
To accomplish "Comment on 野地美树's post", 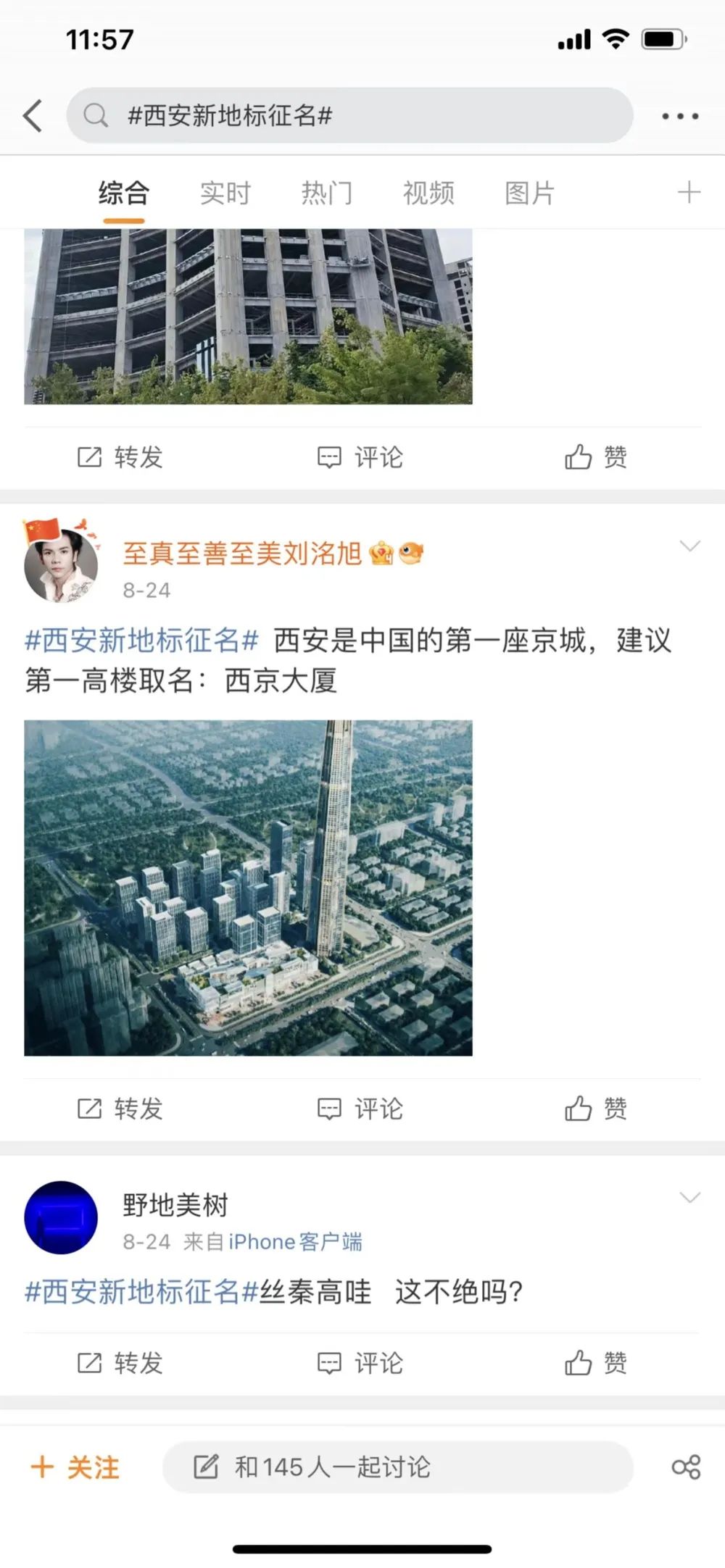I will (x=360, y=1363).
